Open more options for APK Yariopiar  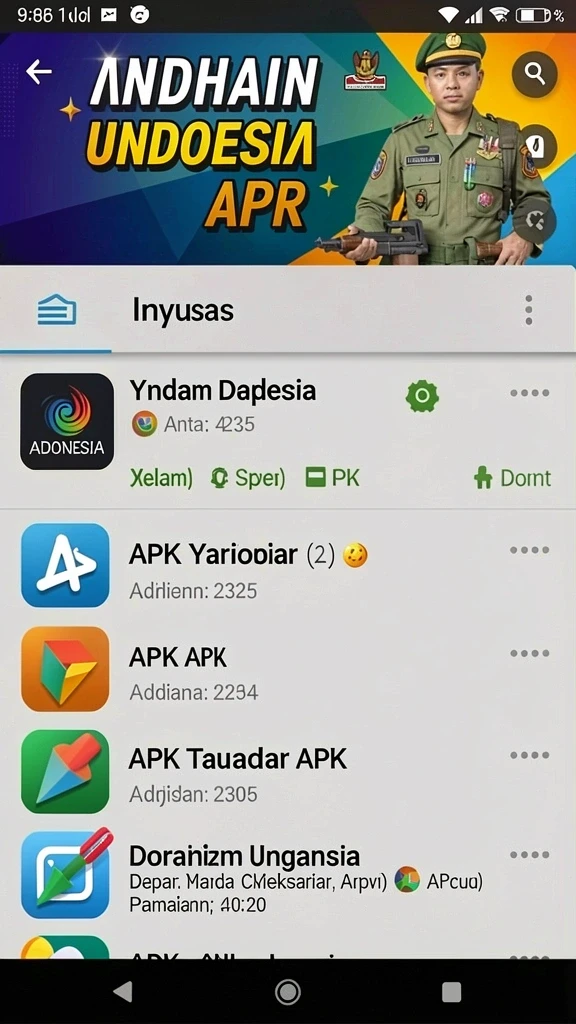(x=530, y=550)
